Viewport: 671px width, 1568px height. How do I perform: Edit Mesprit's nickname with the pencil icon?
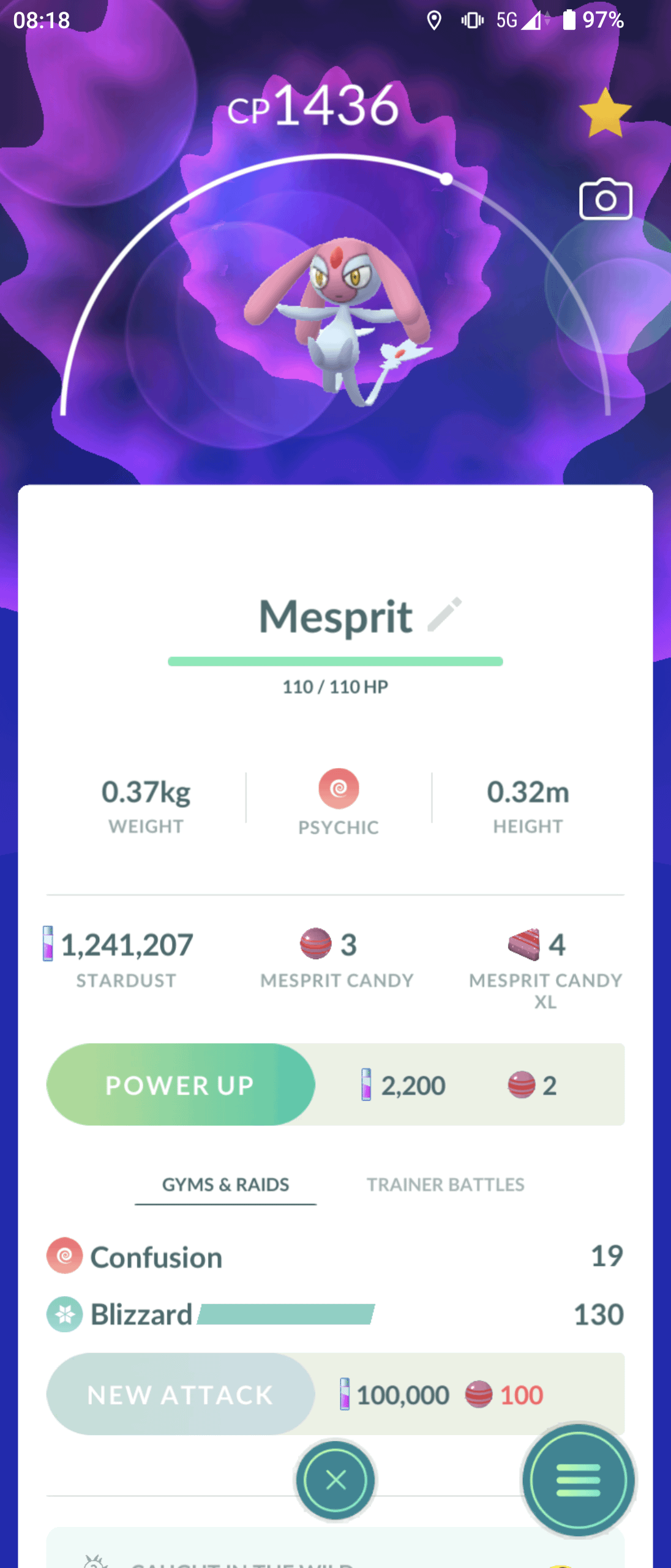[x=444, y=614]
